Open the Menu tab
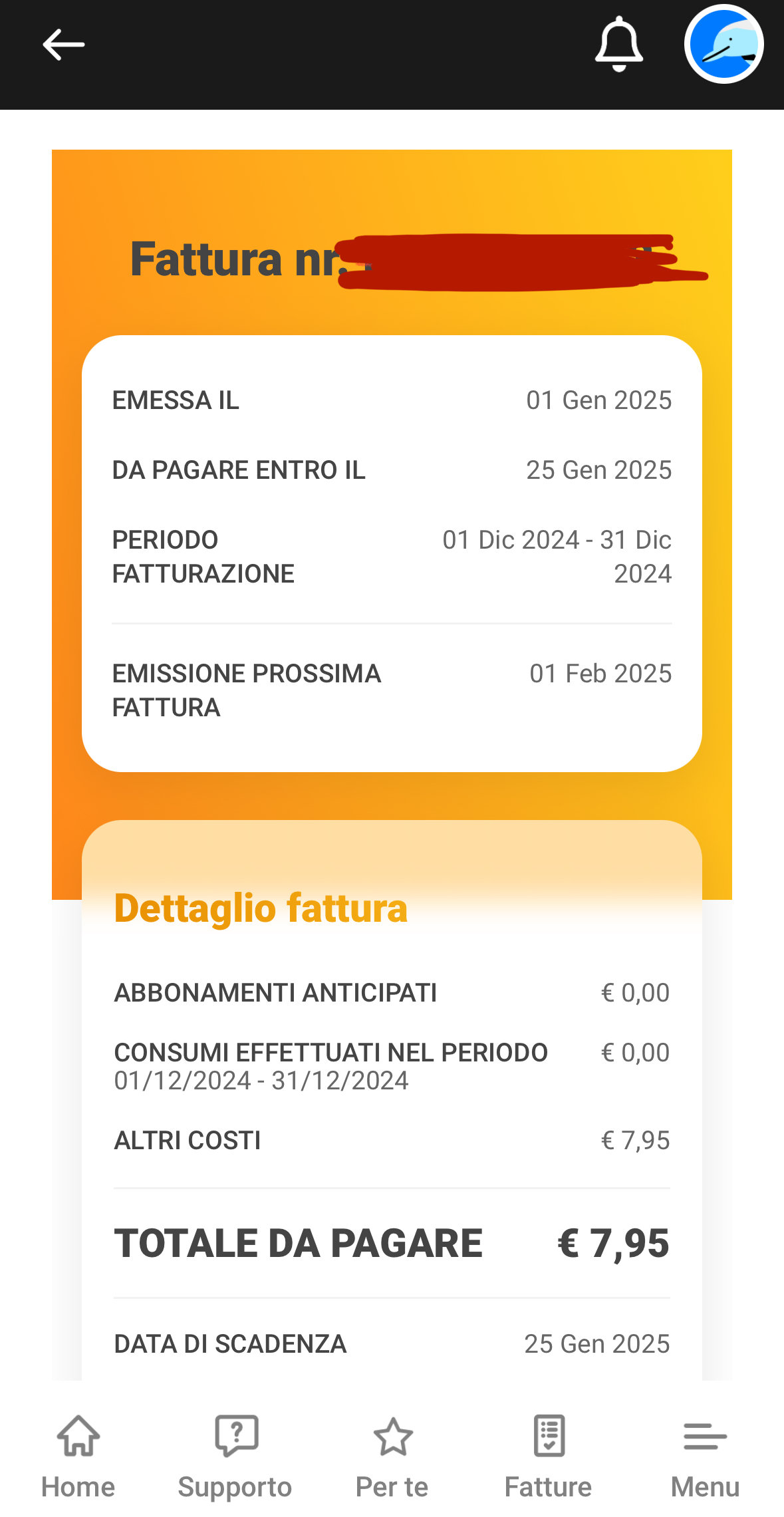The image size is (784, 1517). (x=705, y=1456)
